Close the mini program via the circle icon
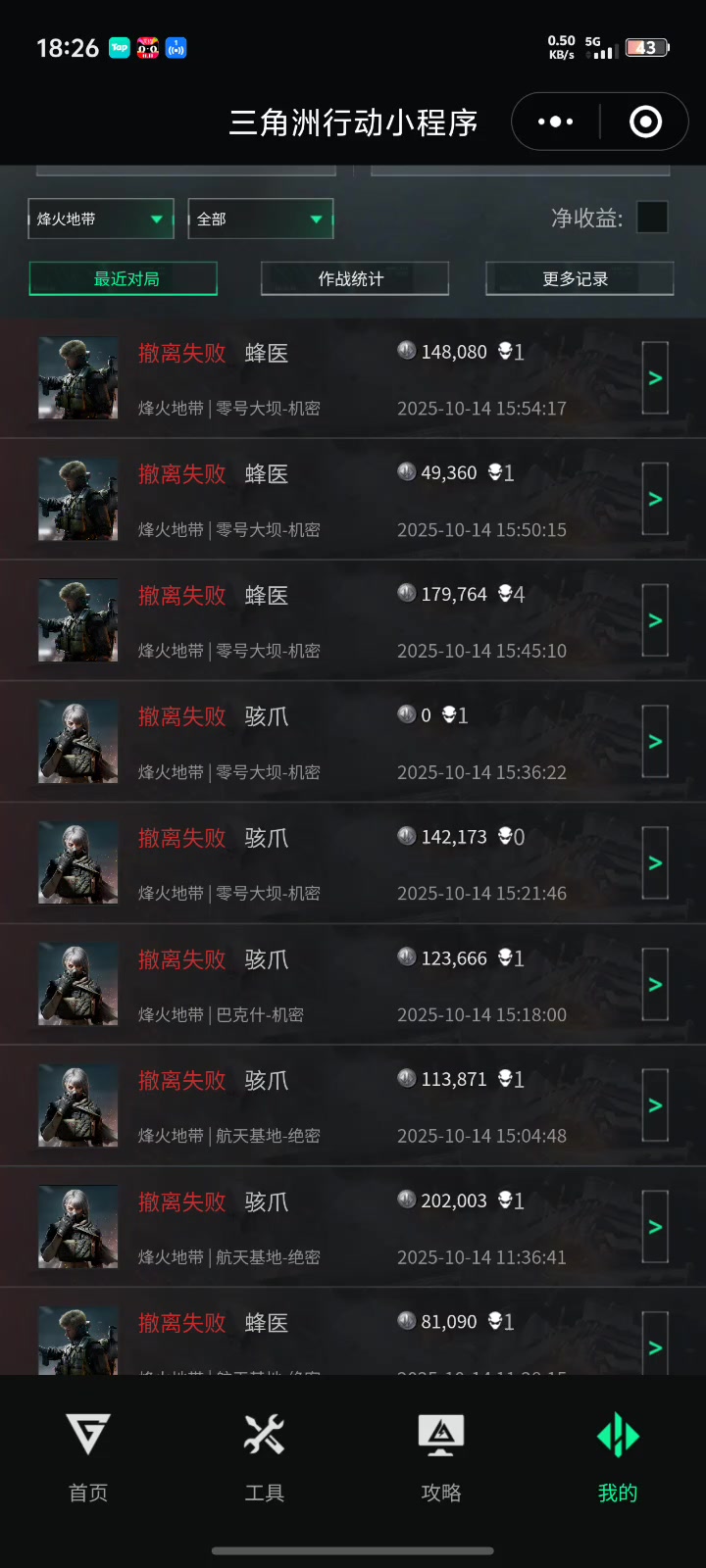 click(x=645, y=122)
